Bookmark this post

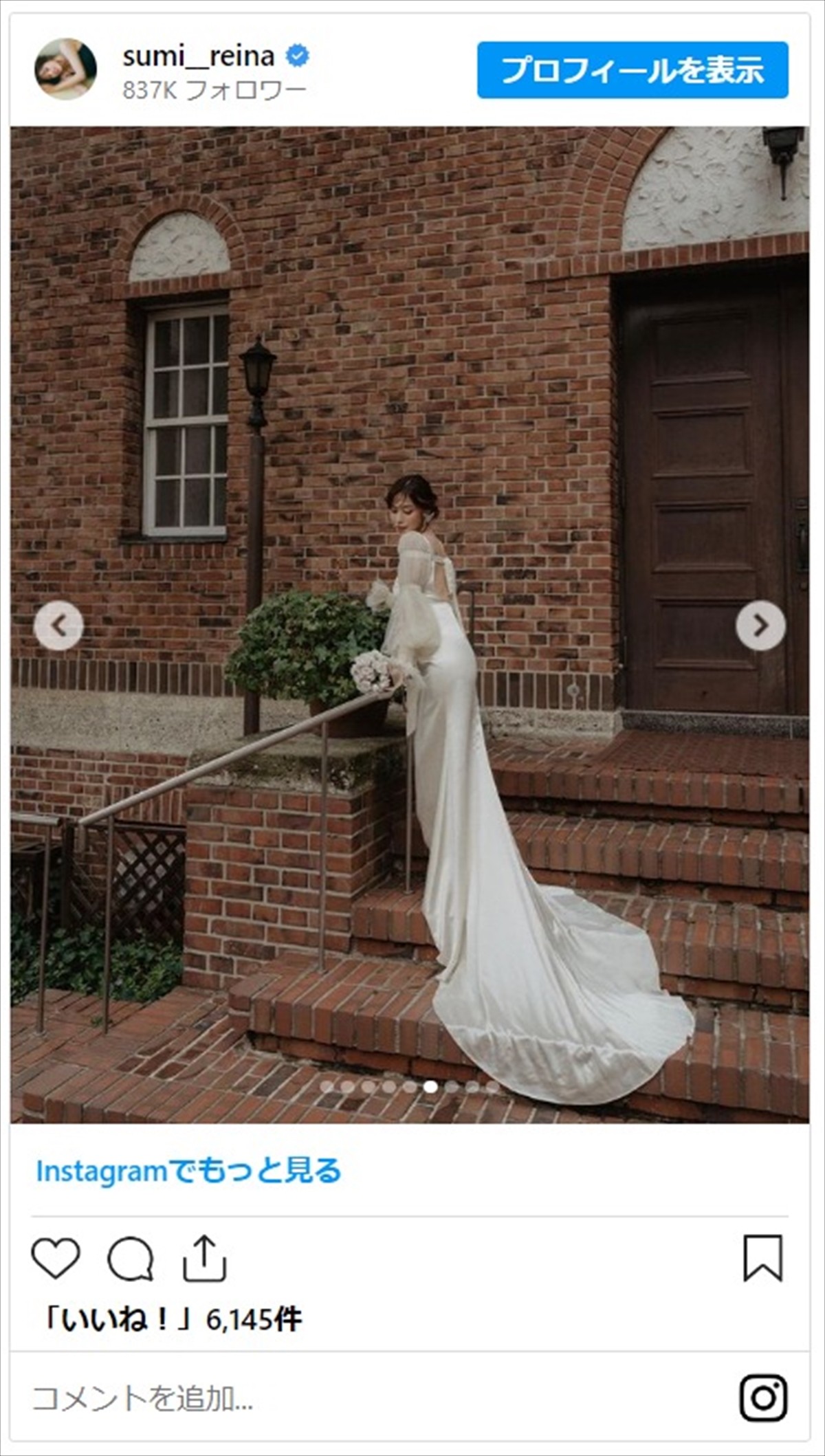762,1258
